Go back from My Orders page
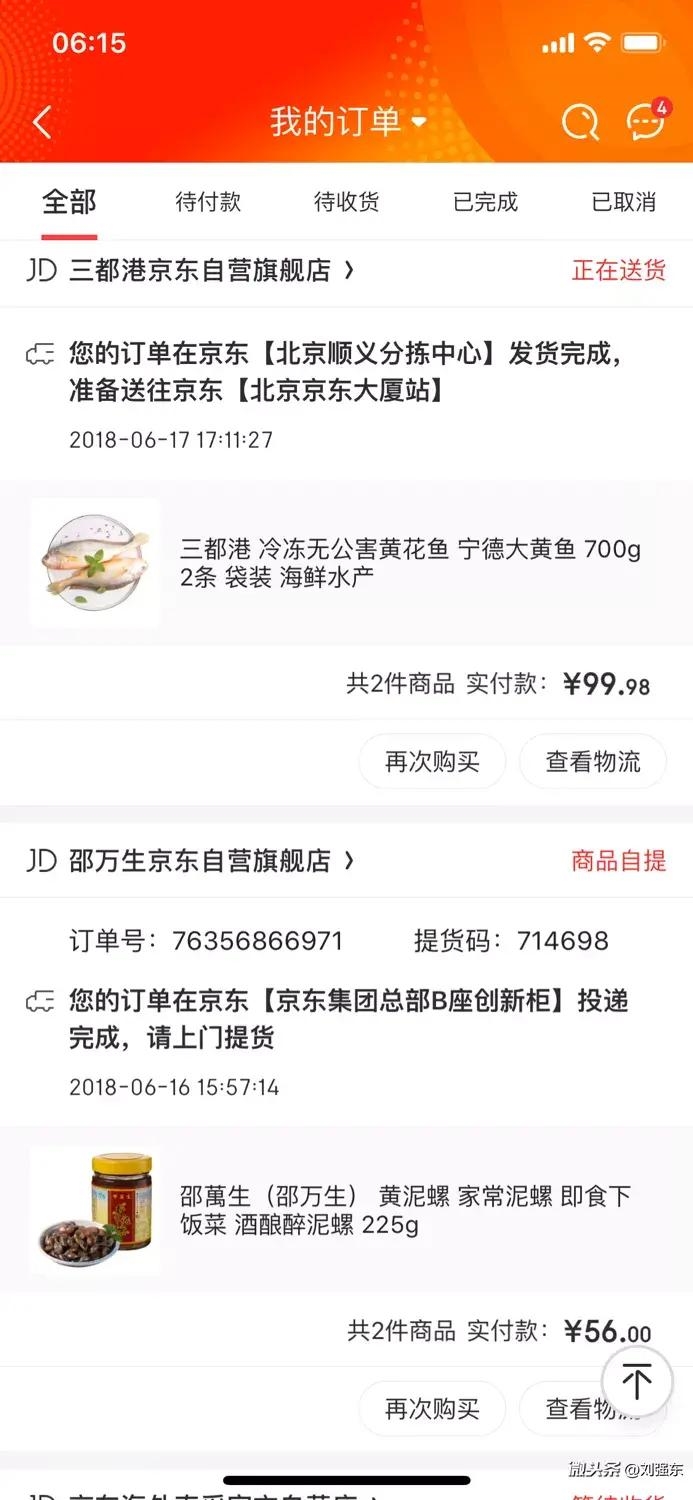The width and height of the screenshot is (693, 1500). click(x=42, y=123)
